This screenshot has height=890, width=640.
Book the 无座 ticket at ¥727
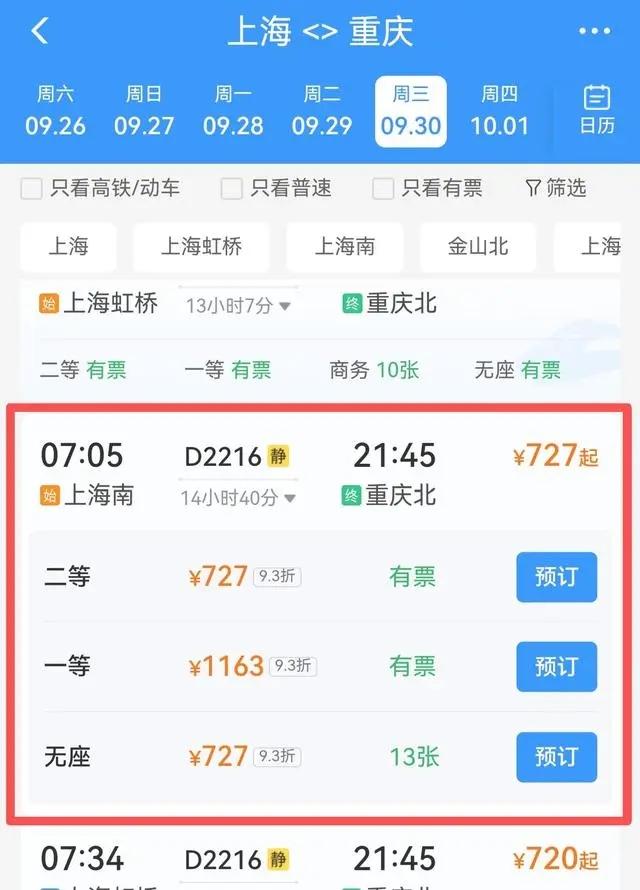pos(557,757)
